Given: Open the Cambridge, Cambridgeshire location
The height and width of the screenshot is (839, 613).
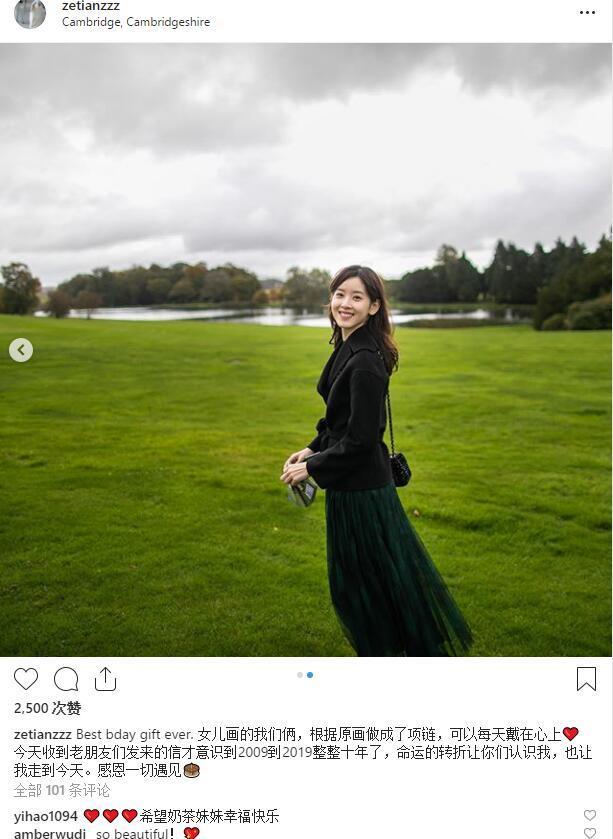Looking at the screenshot, I should point(136,22).
